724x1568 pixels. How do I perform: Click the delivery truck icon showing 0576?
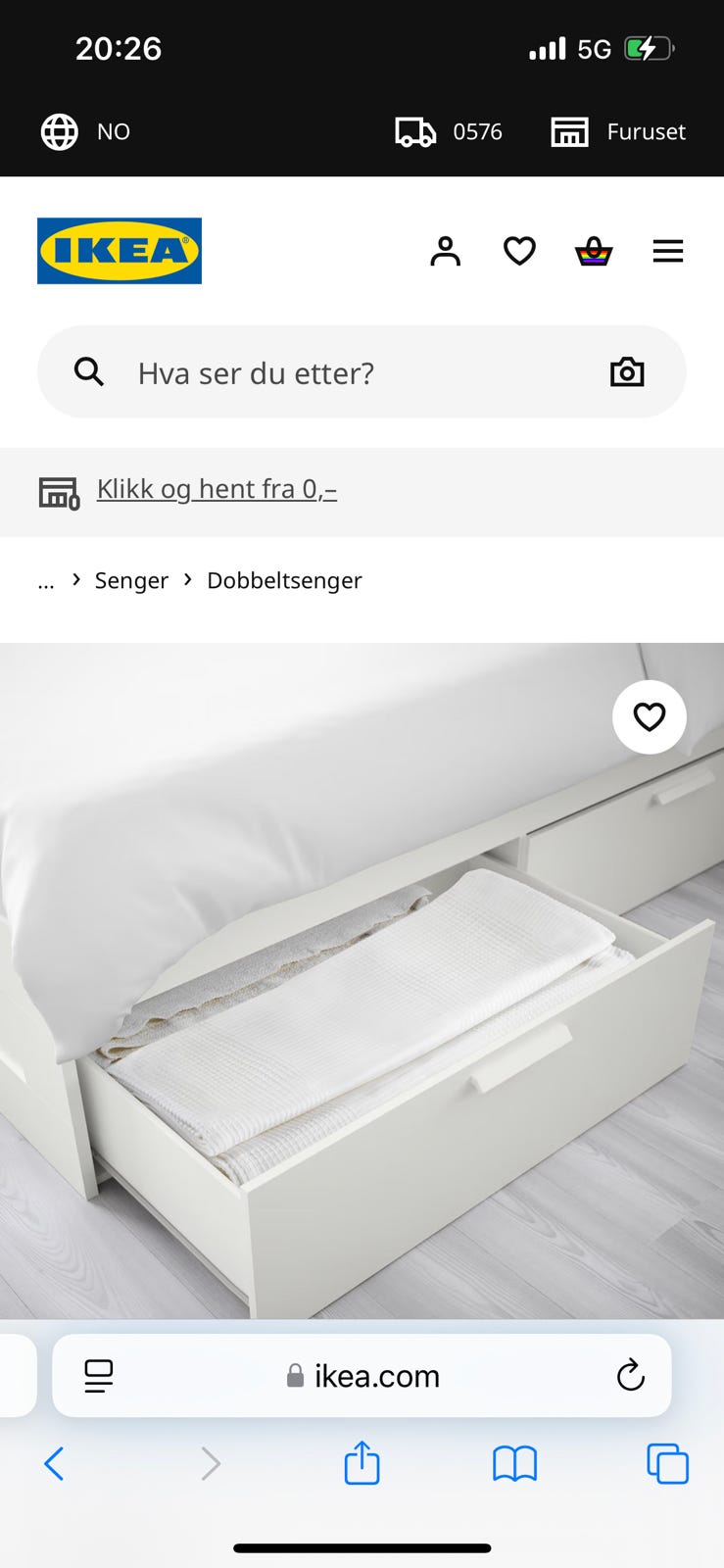click(414, 131)
